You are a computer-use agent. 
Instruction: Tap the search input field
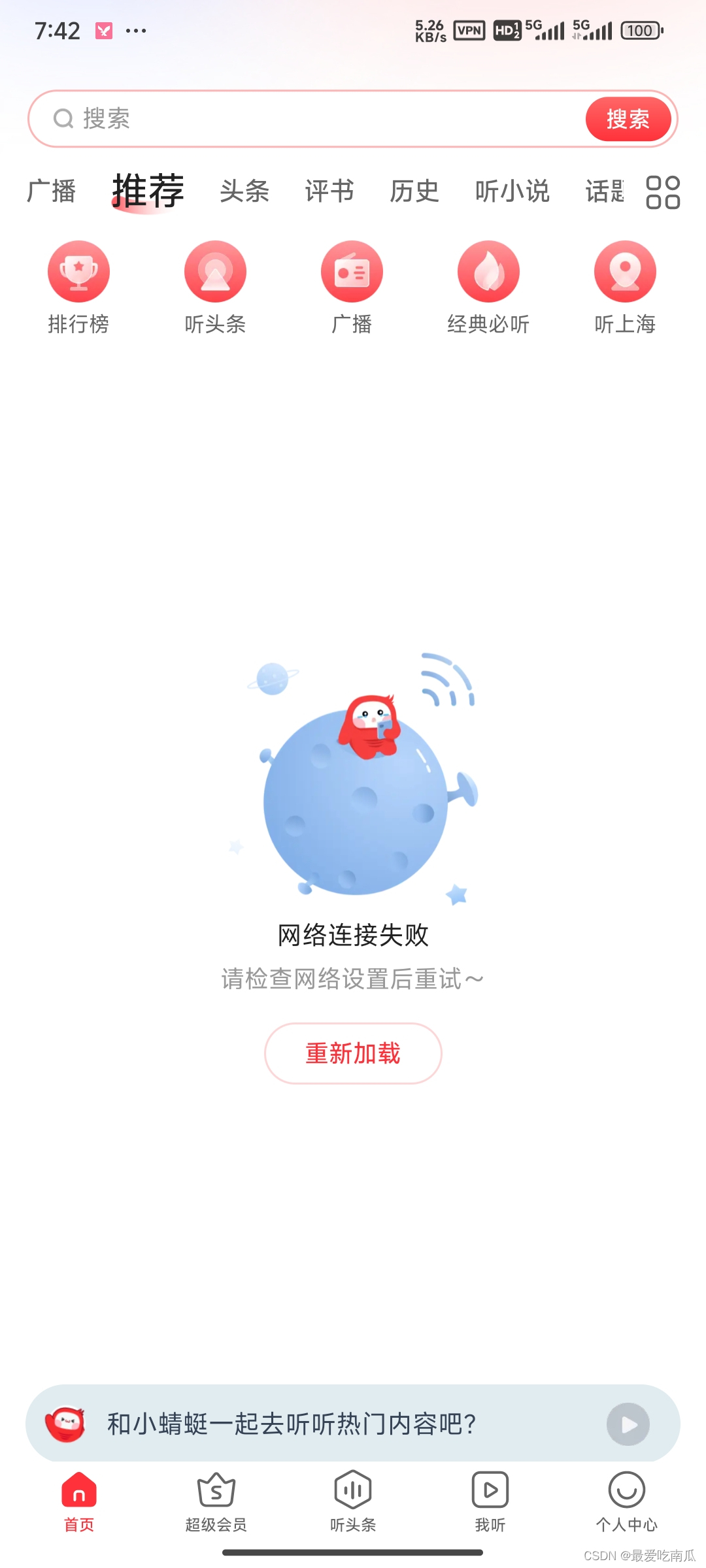(x=314, y=119)
